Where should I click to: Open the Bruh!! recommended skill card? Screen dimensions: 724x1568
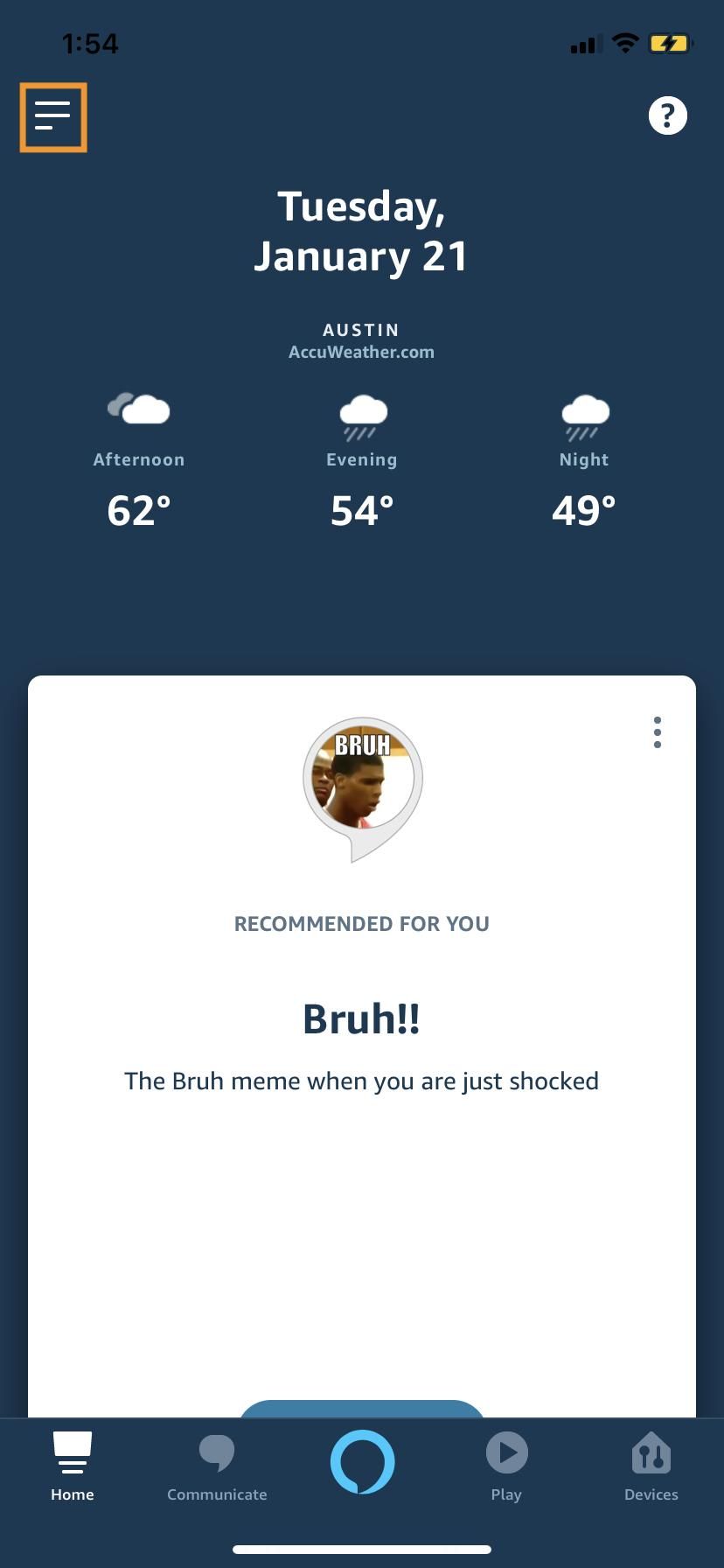click(361, 1019)
